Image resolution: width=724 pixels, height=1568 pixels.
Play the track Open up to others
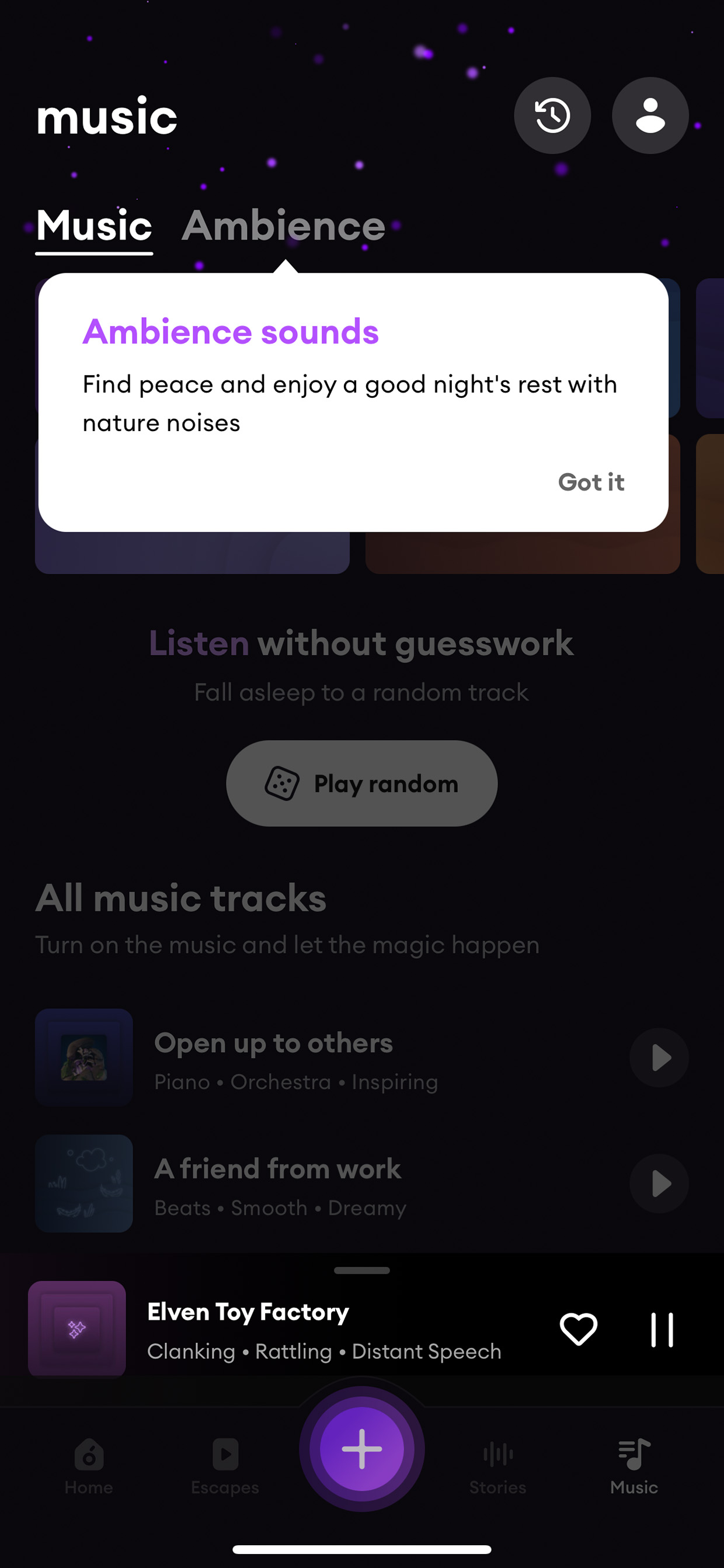click(x=659, y=1058)
